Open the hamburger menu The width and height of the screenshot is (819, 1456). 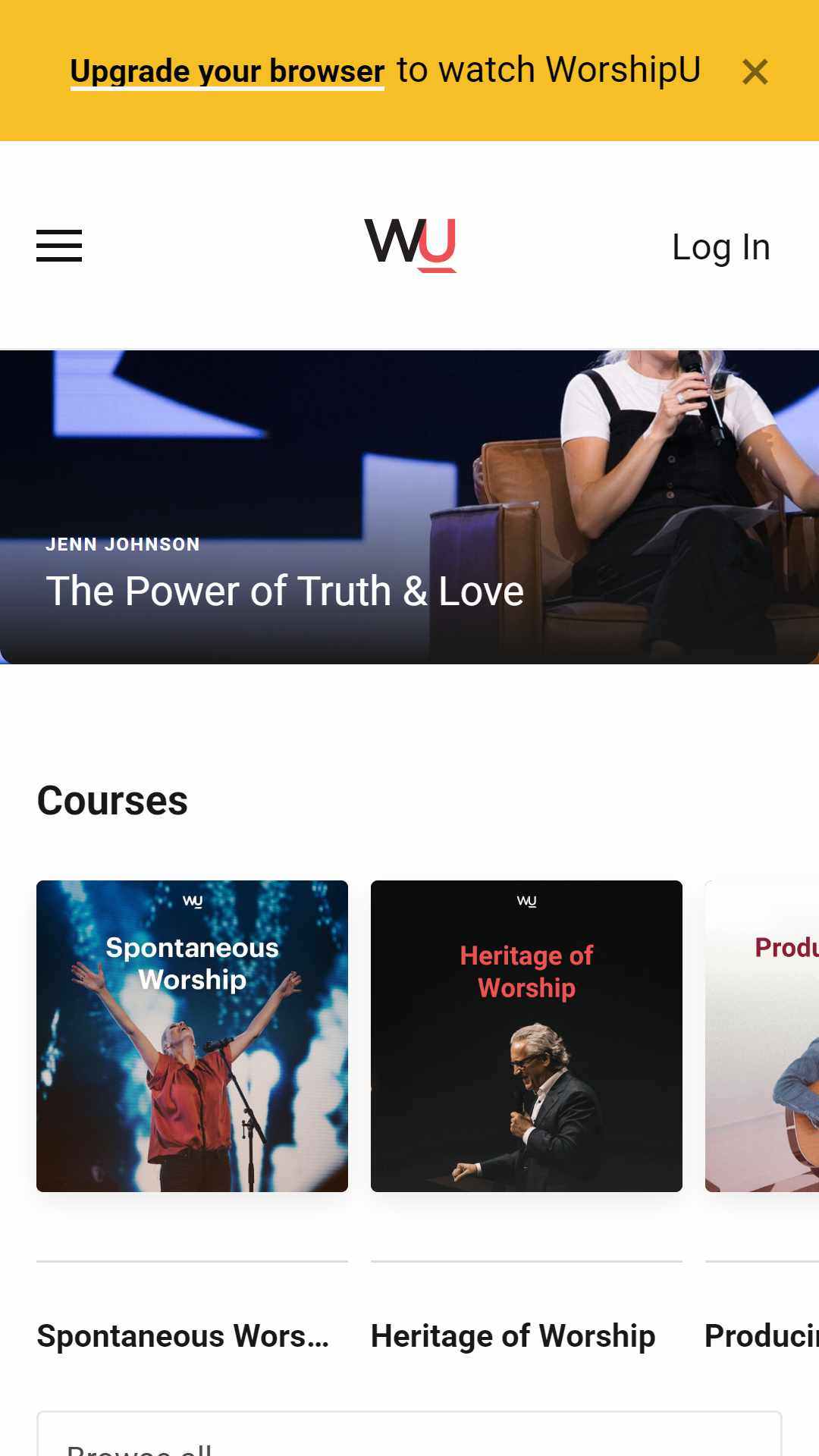pyautogui.click(x=59, y=246)
